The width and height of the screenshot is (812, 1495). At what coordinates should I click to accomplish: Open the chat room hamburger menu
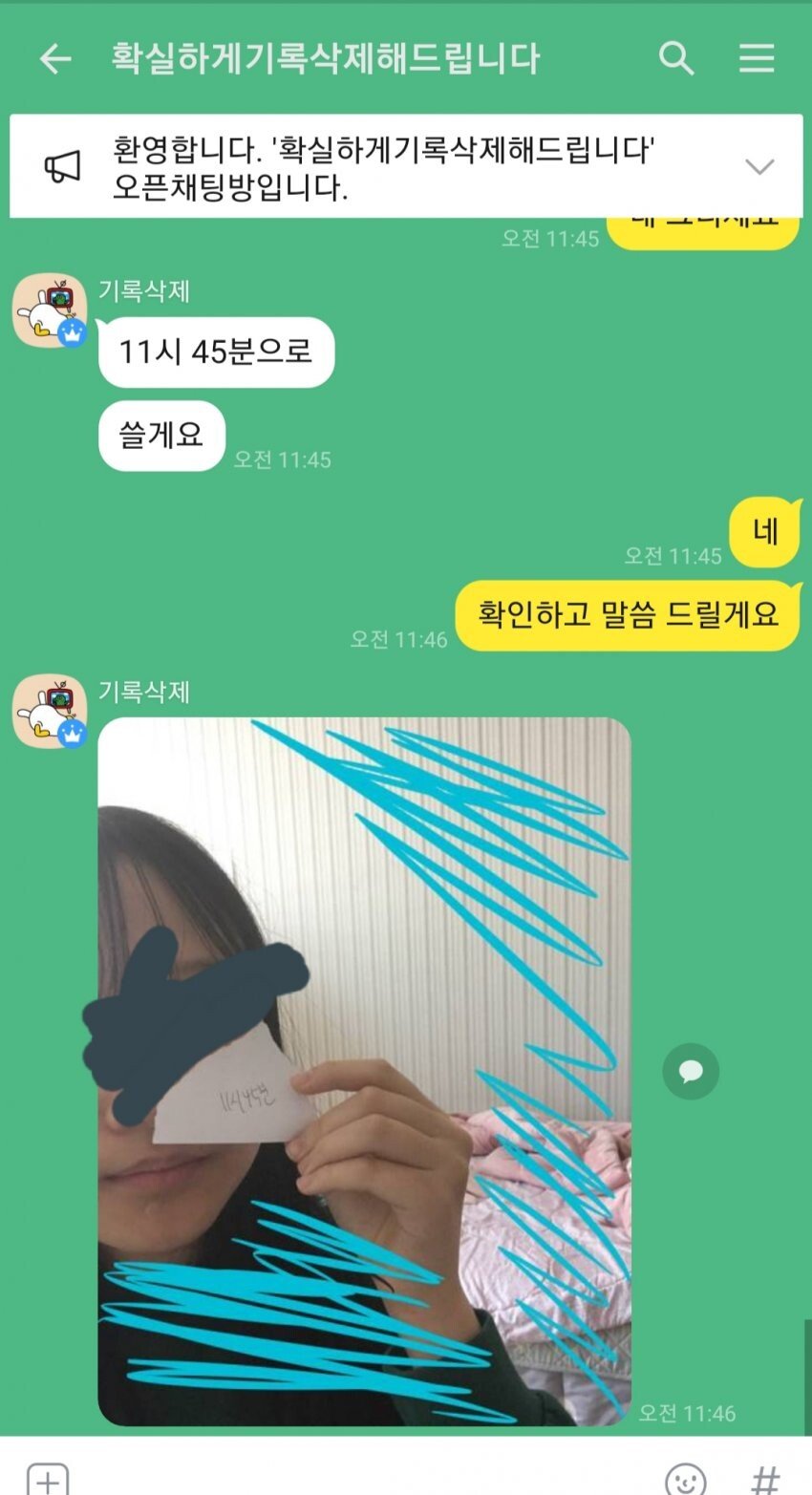757,59
